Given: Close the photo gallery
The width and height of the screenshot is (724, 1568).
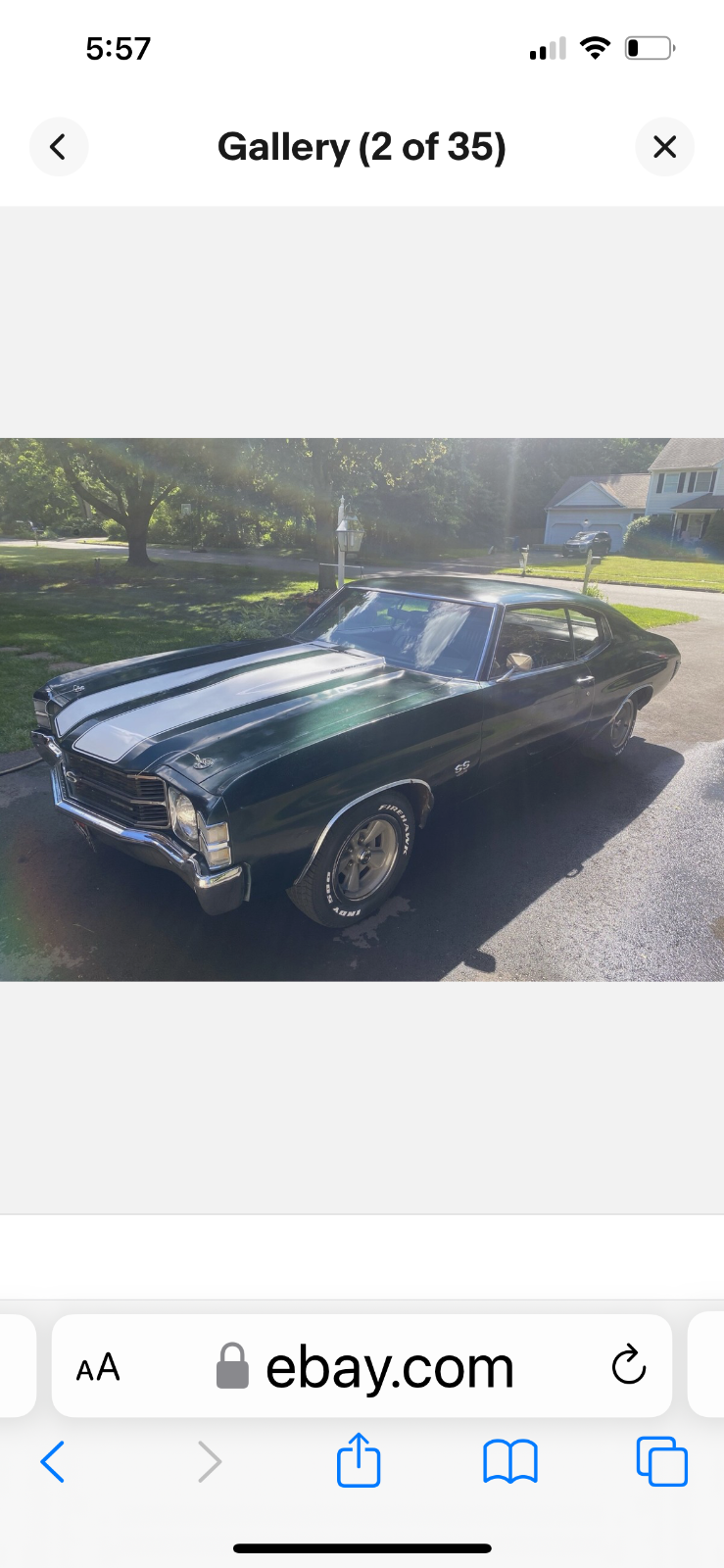Looking at the screenshot, I should pos(664,147).
